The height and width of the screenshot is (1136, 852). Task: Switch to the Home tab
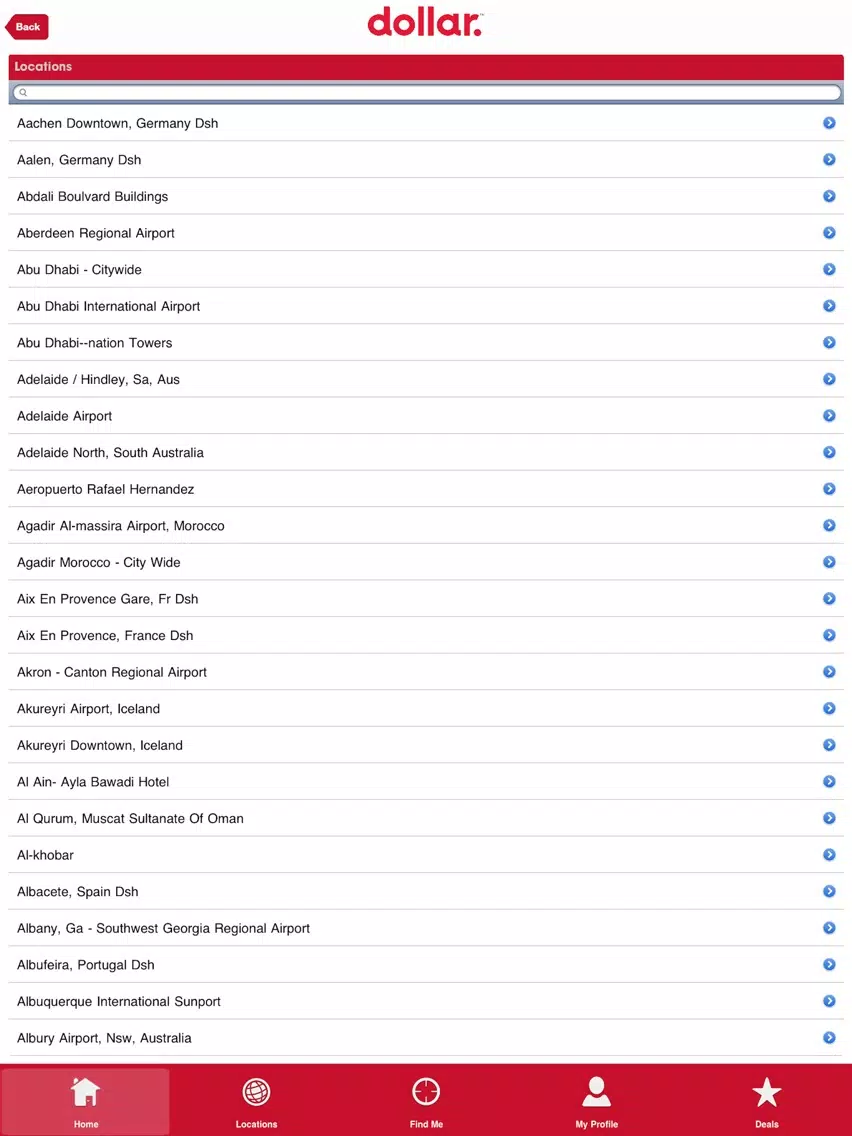coord(86,1100)
